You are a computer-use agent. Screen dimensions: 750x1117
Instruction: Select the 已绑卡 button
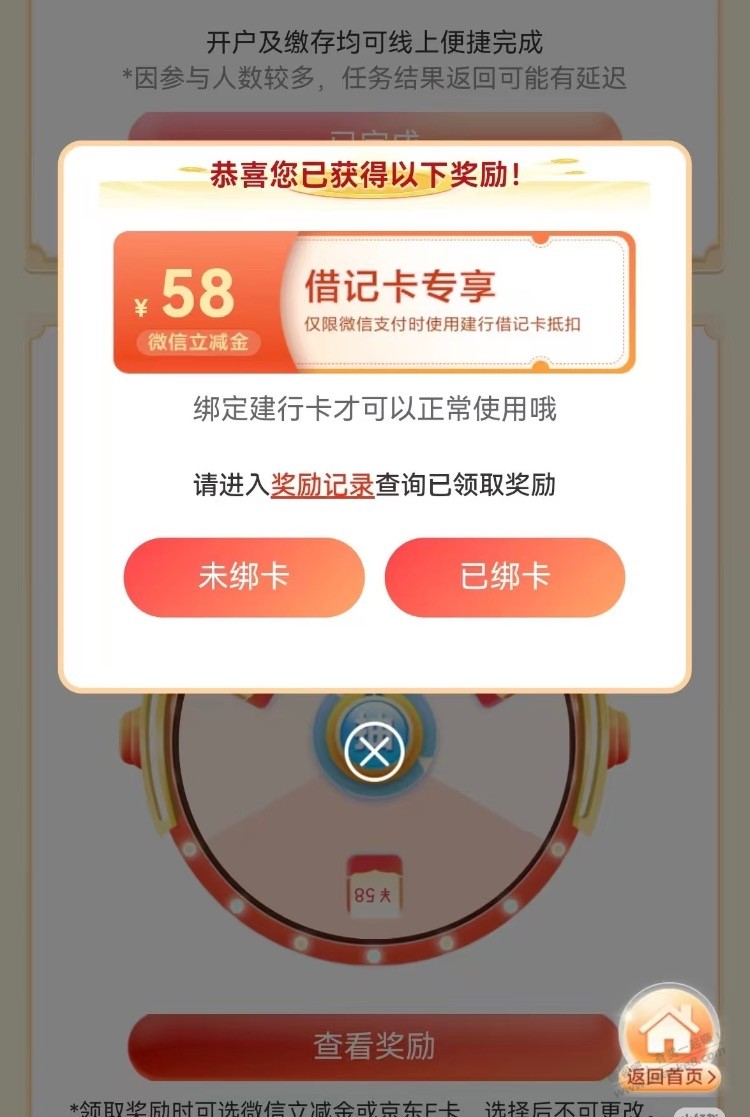[x=505, y=577]
